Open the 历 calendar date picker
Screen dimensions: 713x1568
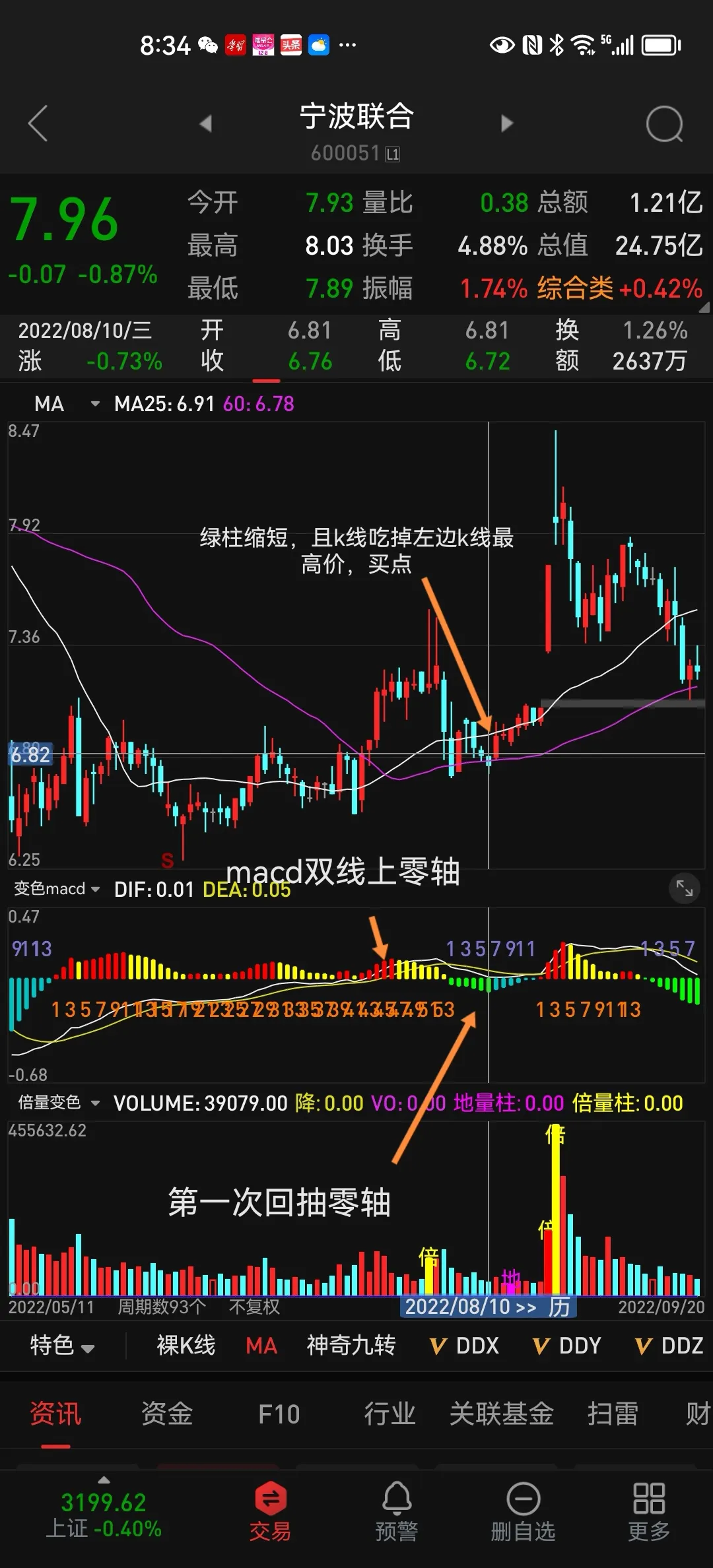click(x=559, y=1307)
